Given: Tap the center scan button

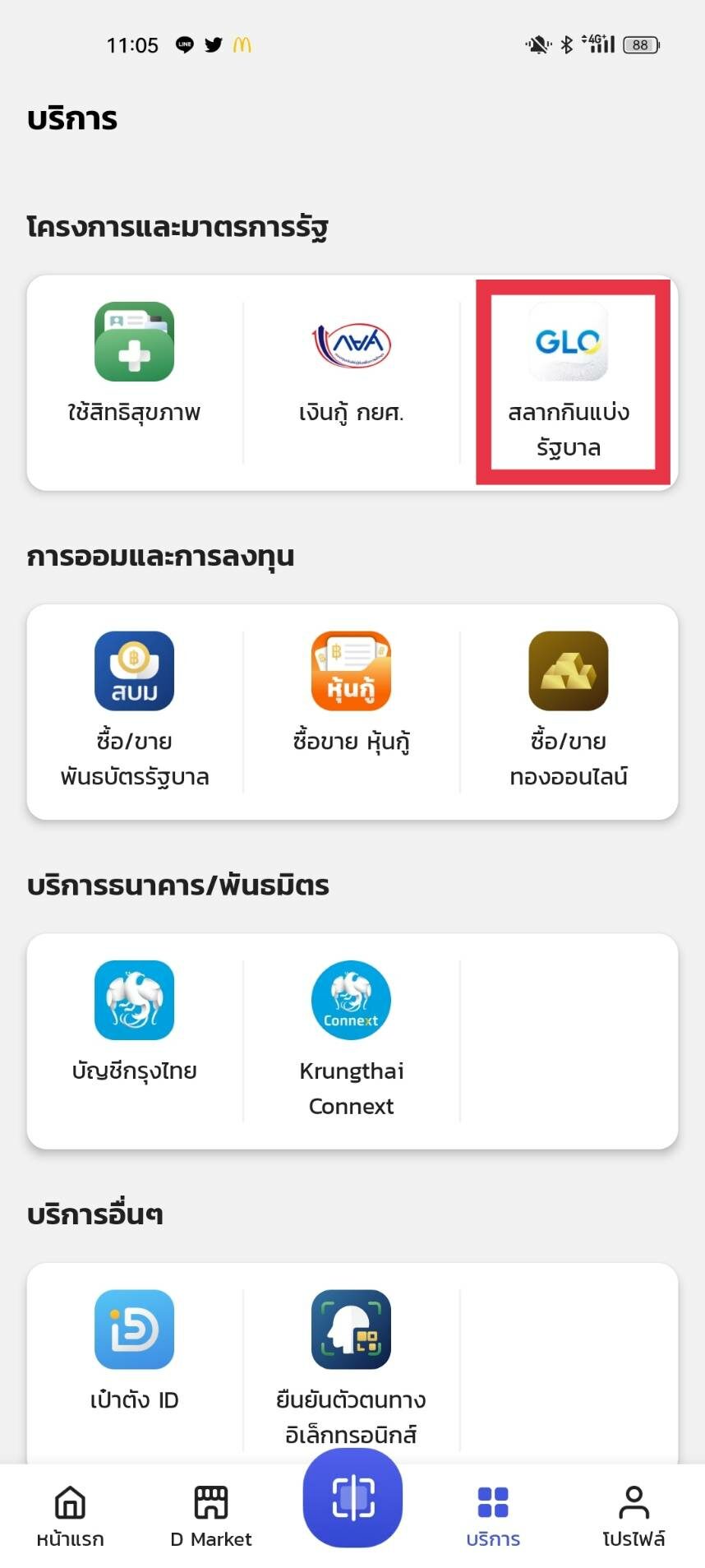Looking at the screenshot, I should click(x=352, y=1497).
